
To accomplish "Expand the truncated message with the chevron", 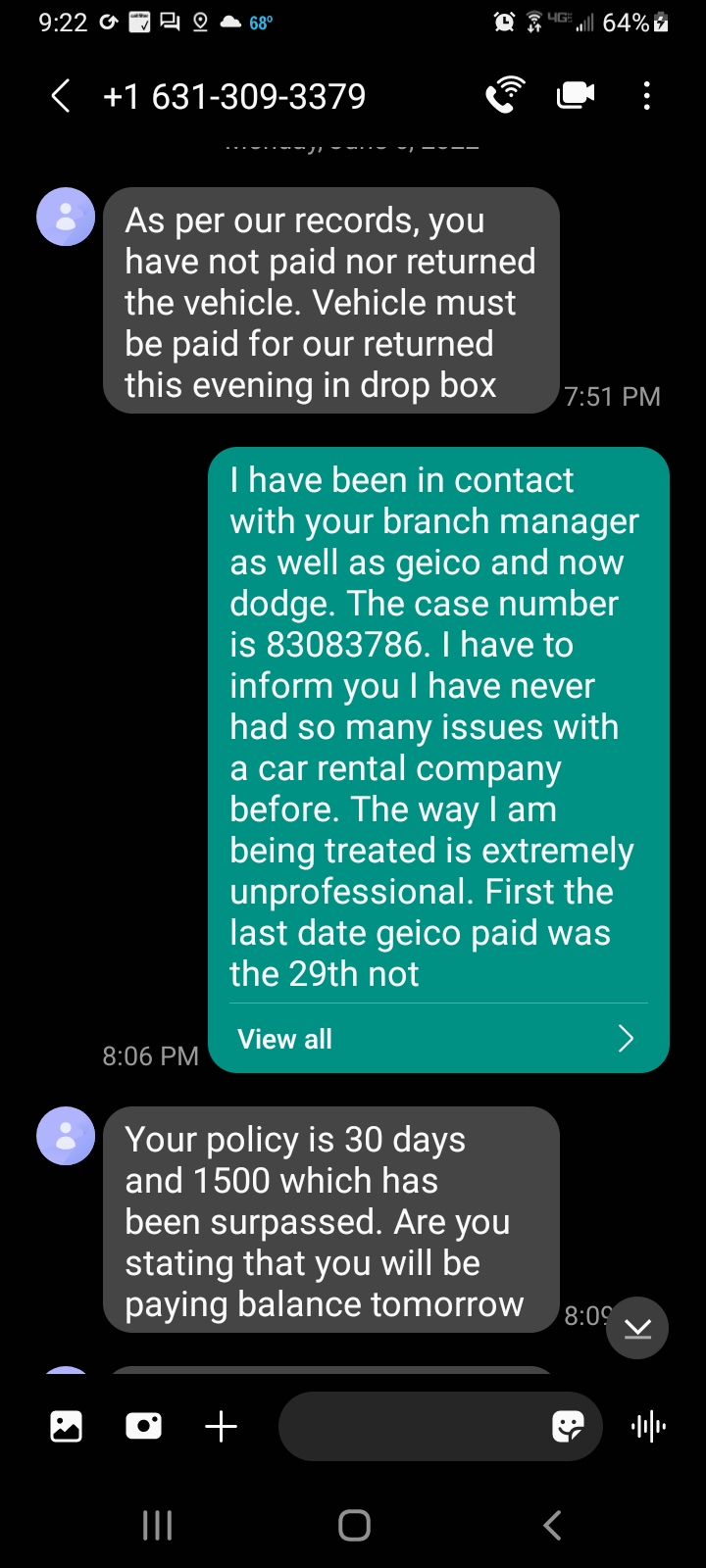I will [x=626, y=1039].
